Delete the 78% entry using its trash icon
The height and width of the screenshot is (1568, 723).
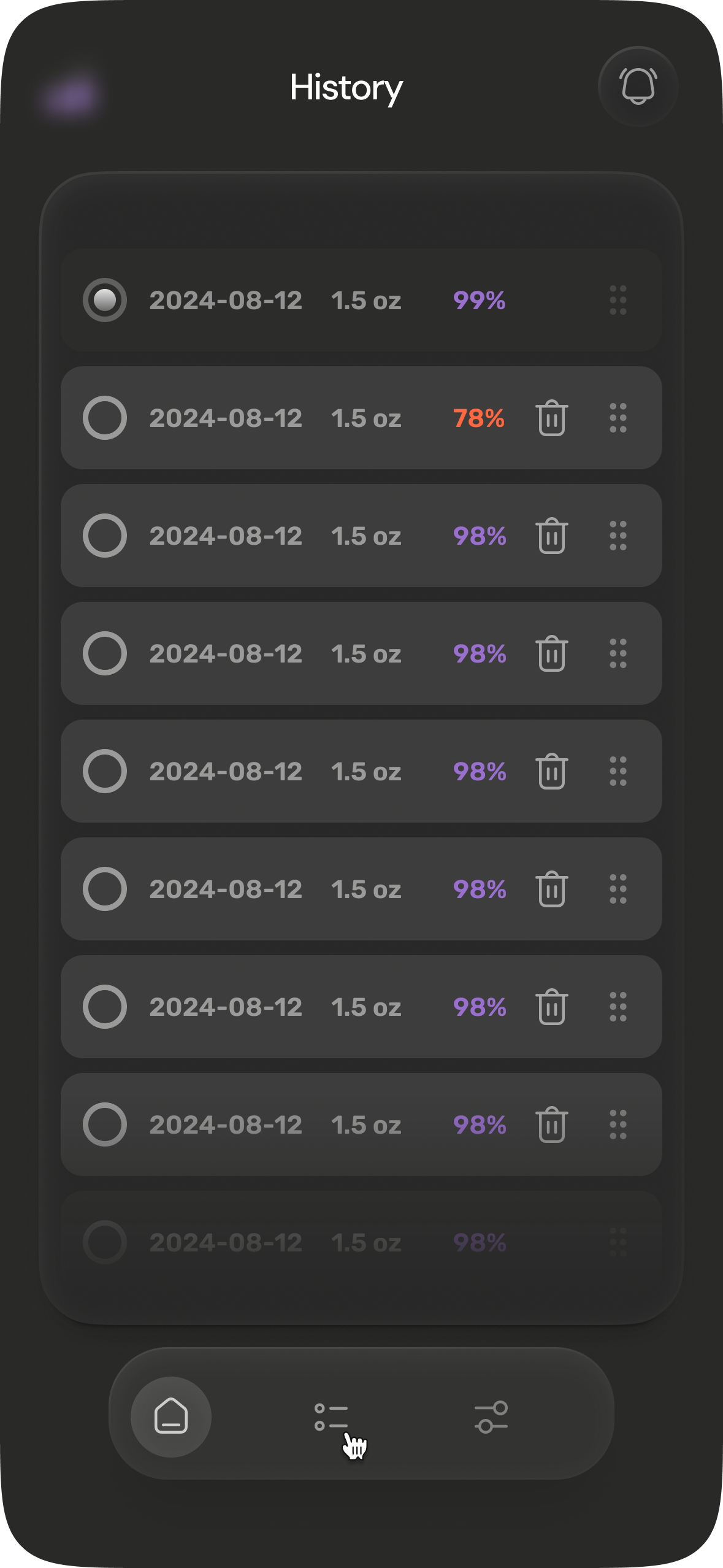click(550, 419)
